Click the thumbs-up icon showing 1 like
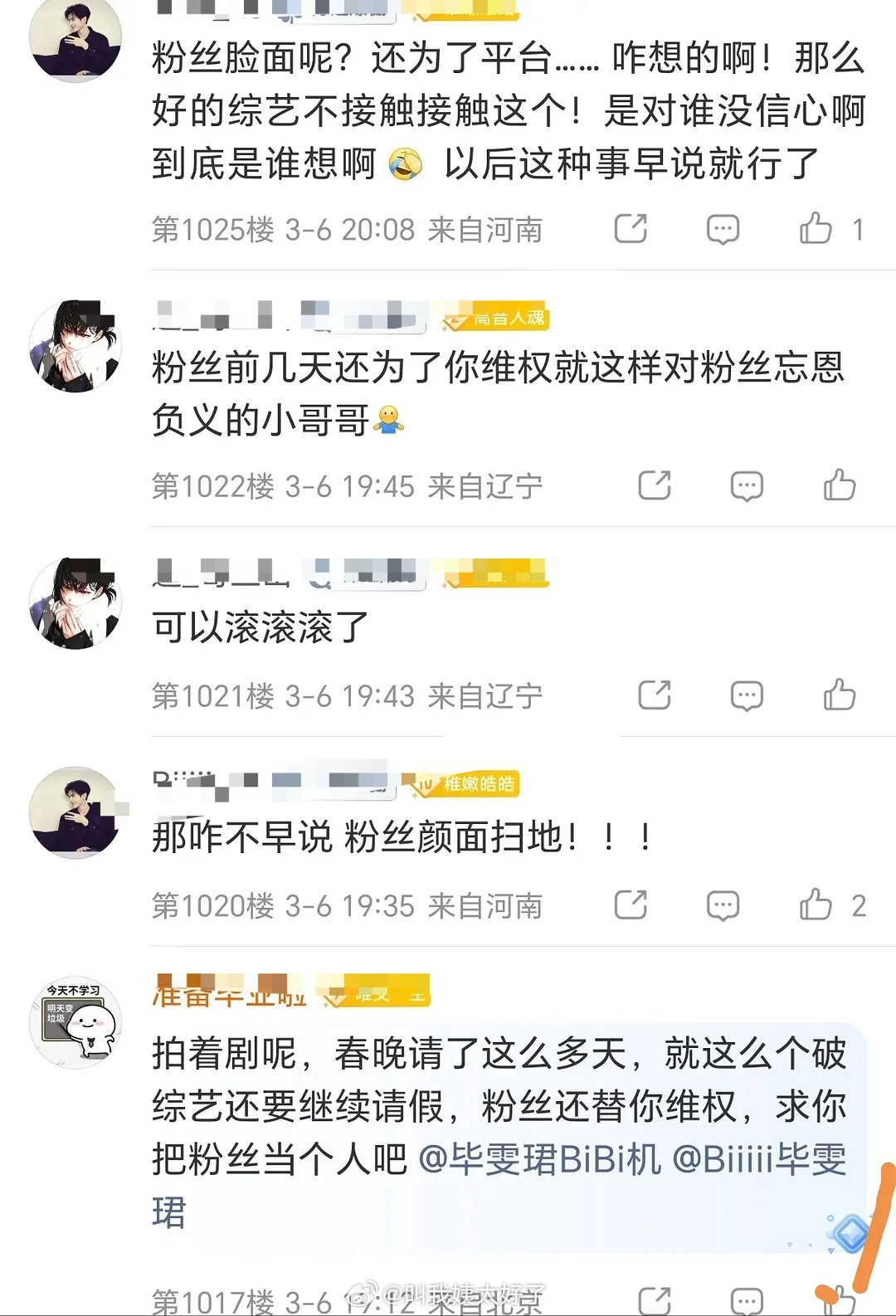 point(816,227)
